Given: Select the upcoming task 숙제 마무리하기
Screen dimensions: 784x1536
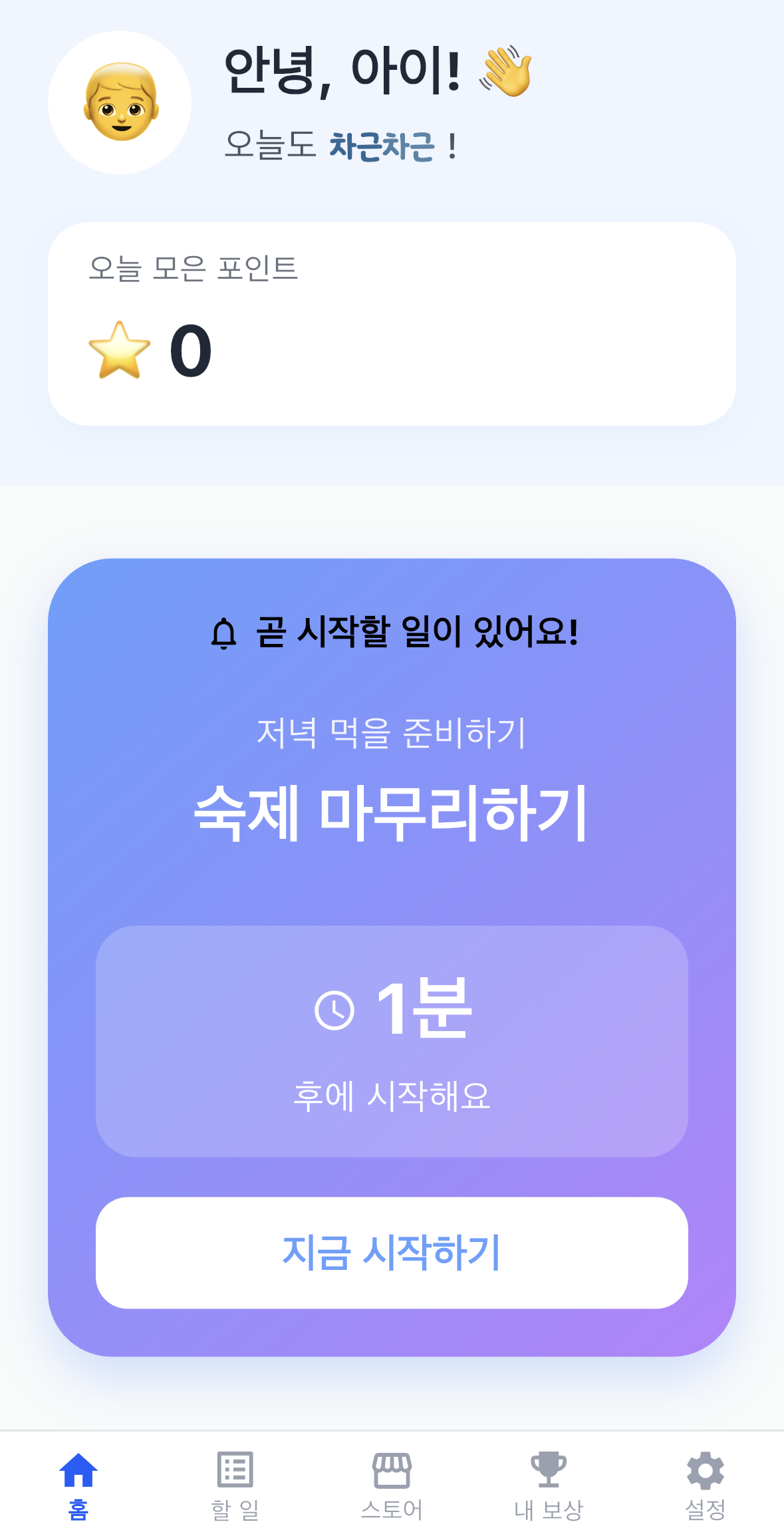Looking at the screenshot, I should coord(392,819).
